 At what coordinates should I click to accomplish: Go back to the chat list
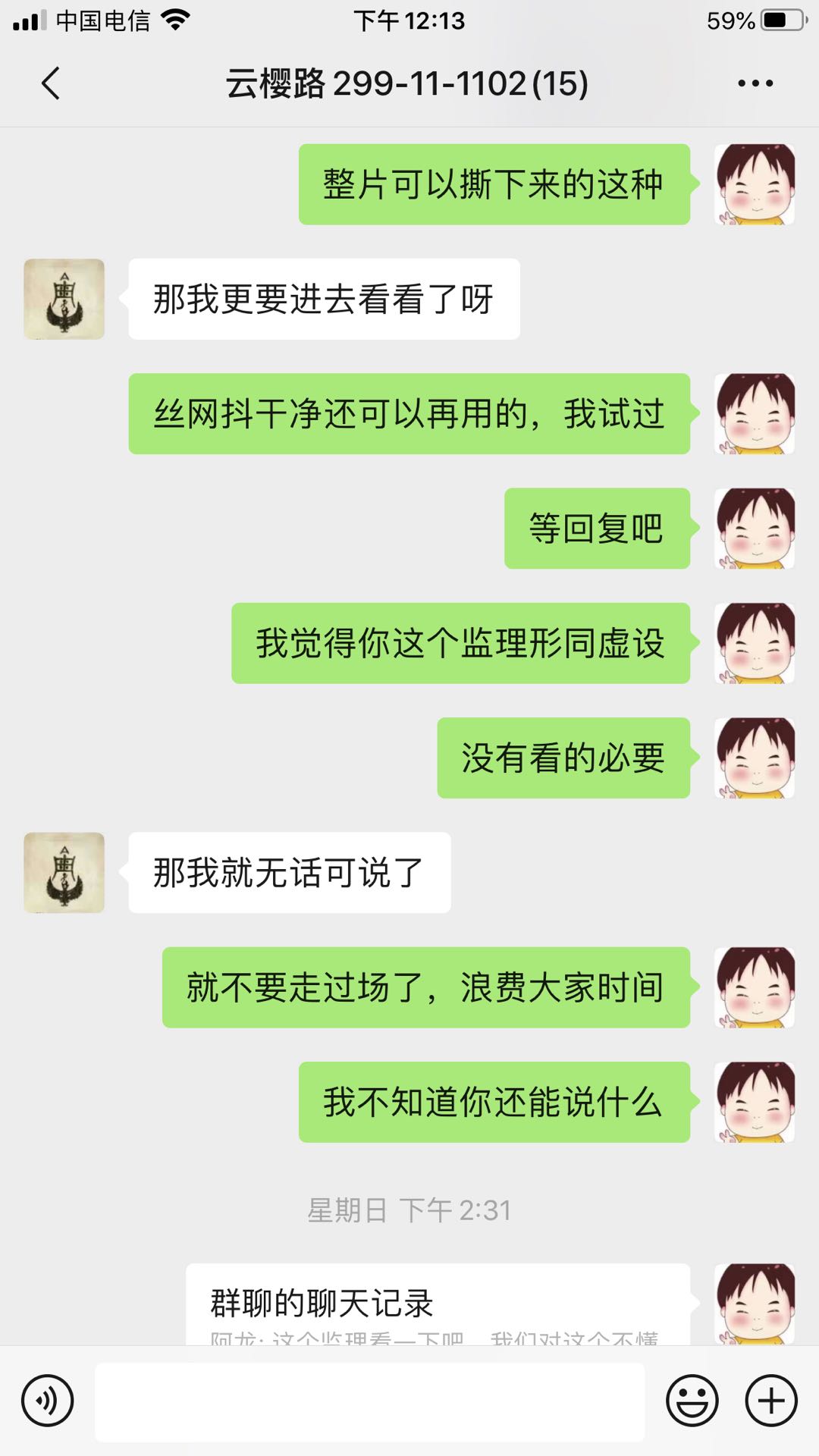51,83
